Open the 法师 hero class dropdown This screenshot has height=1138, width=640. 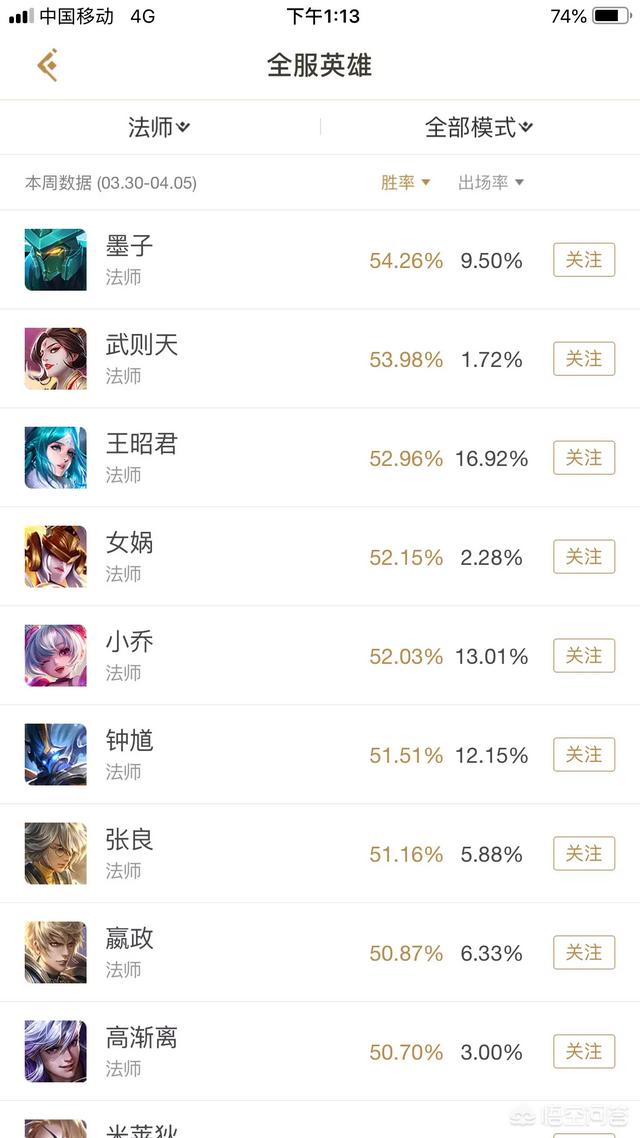pyautogui.click(x=159, y=127)
